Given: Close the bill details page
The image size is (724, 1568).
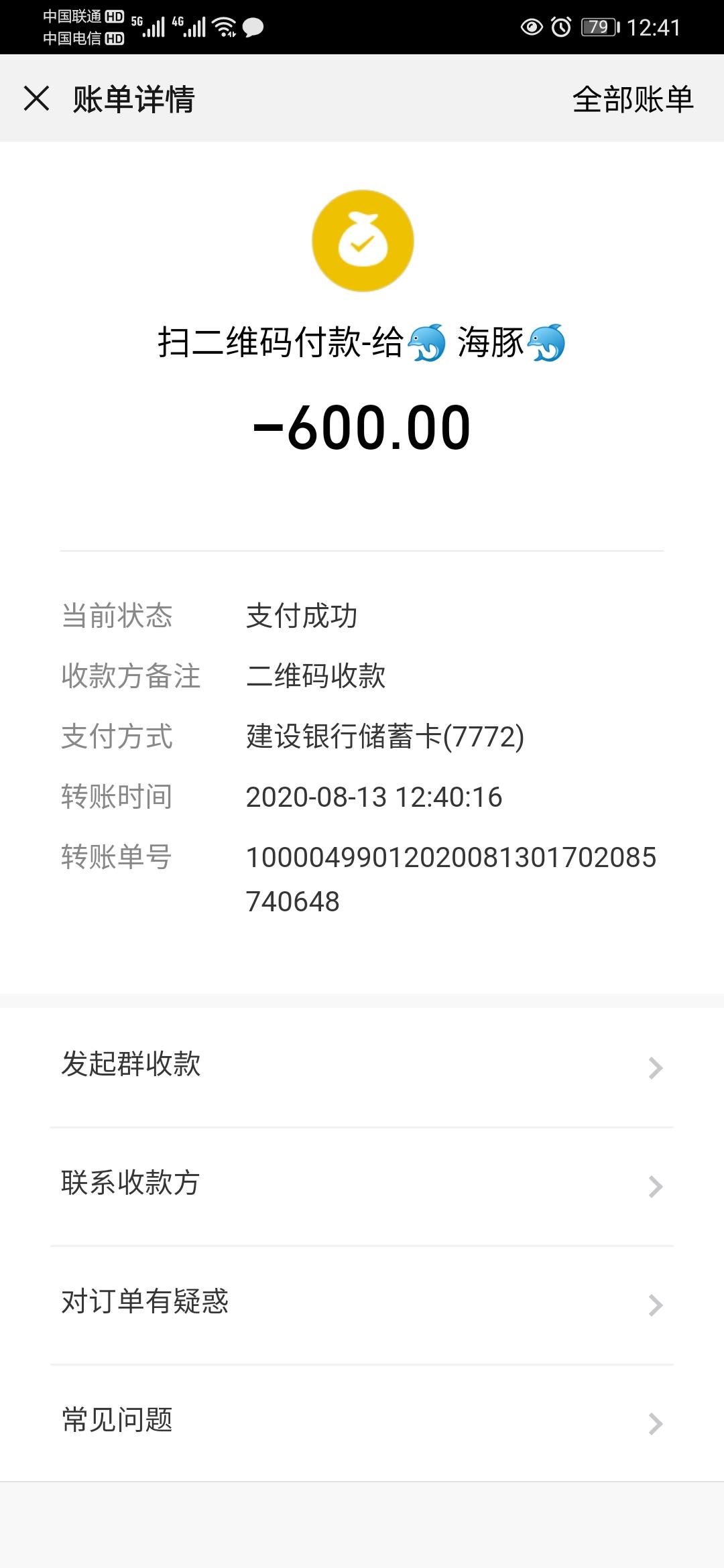Looking at the screenshot, I should click(37, 99).
